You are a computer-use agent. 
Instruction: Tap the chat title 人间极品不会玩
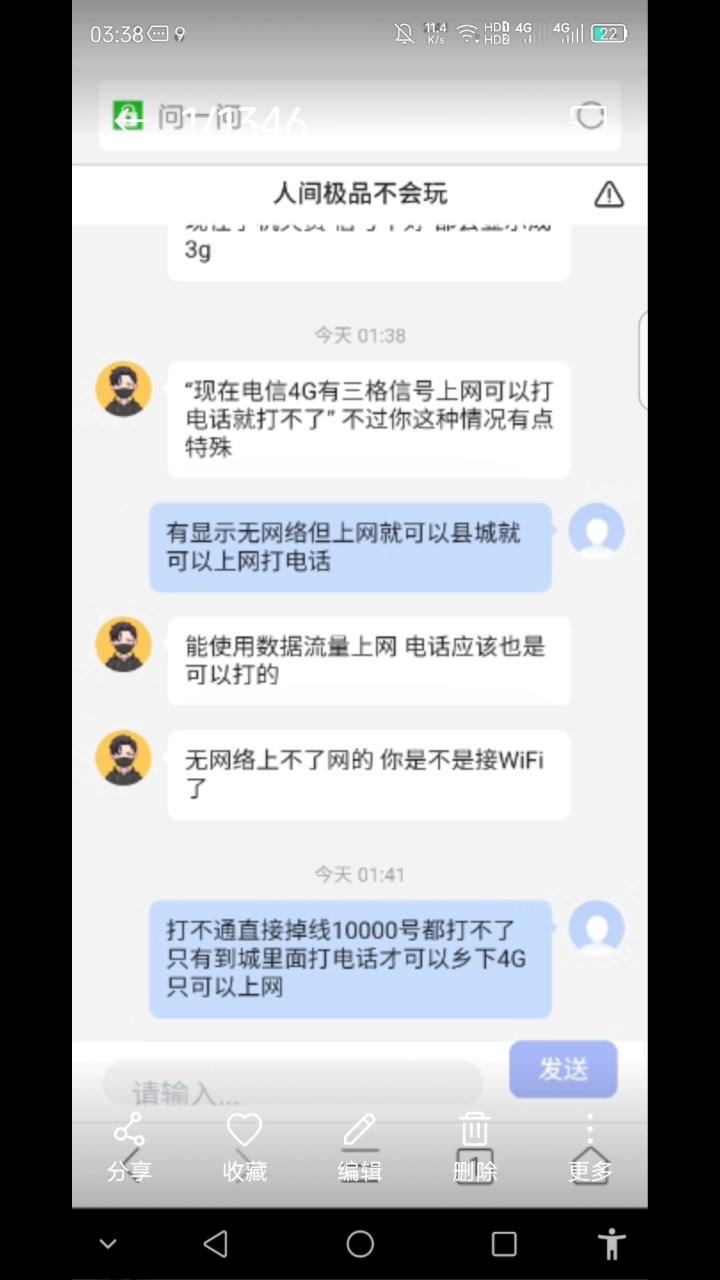362,195
